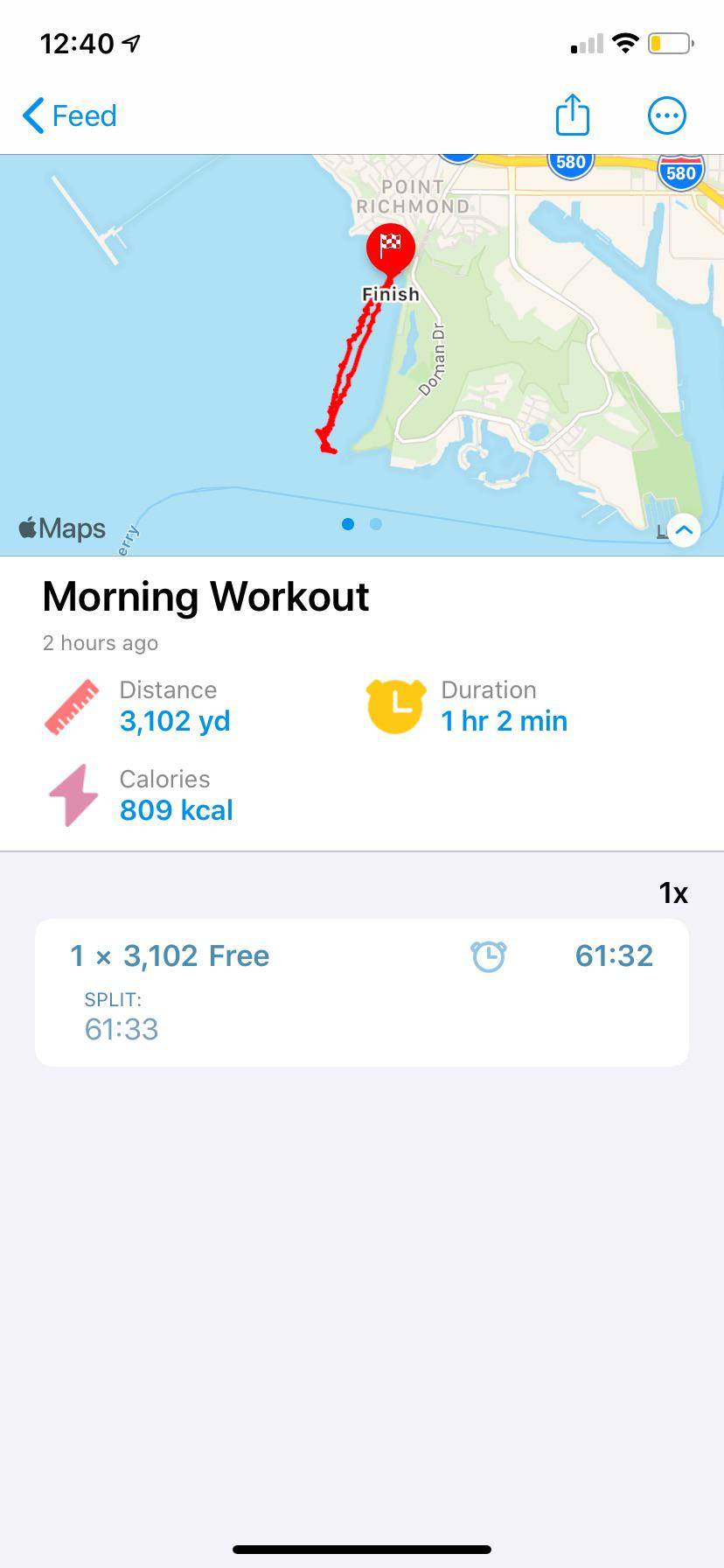Open the more options menu
Screen dimensions: 724x1568
click(666, 115)
